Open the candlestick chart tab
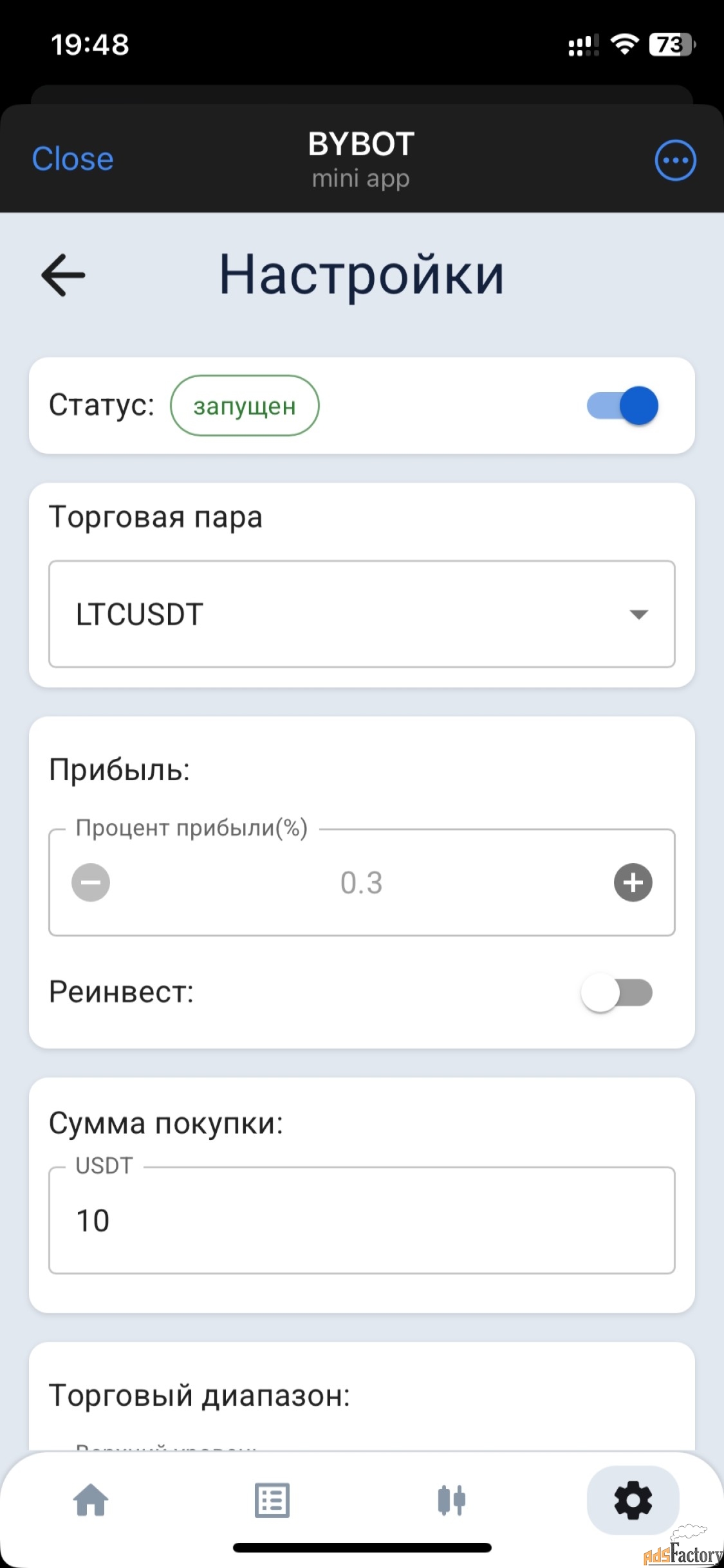The width and height of the screenshot is (724, 1568). [x=452, y=1500]
